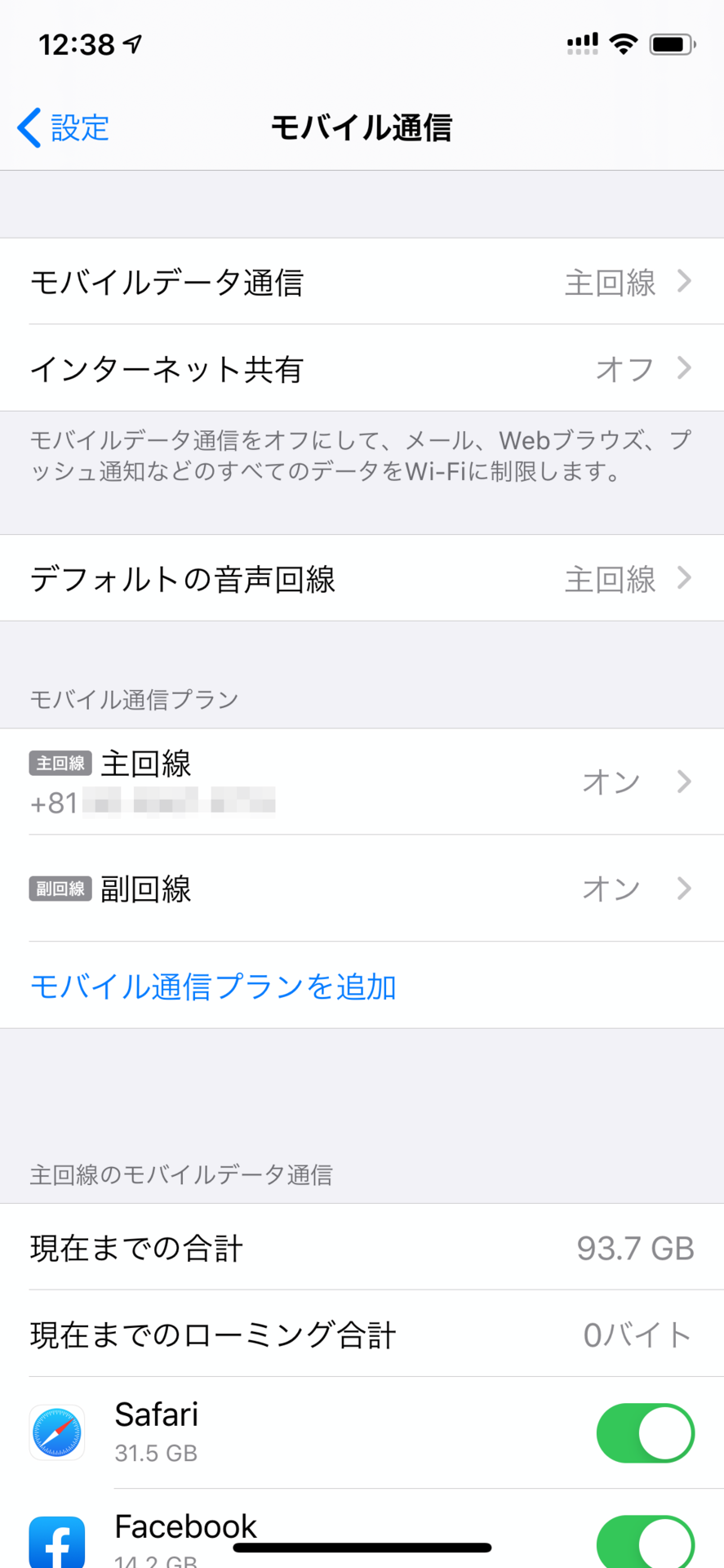Tap the モバイル通信プランを追加 link

click(x=212, y=987)
